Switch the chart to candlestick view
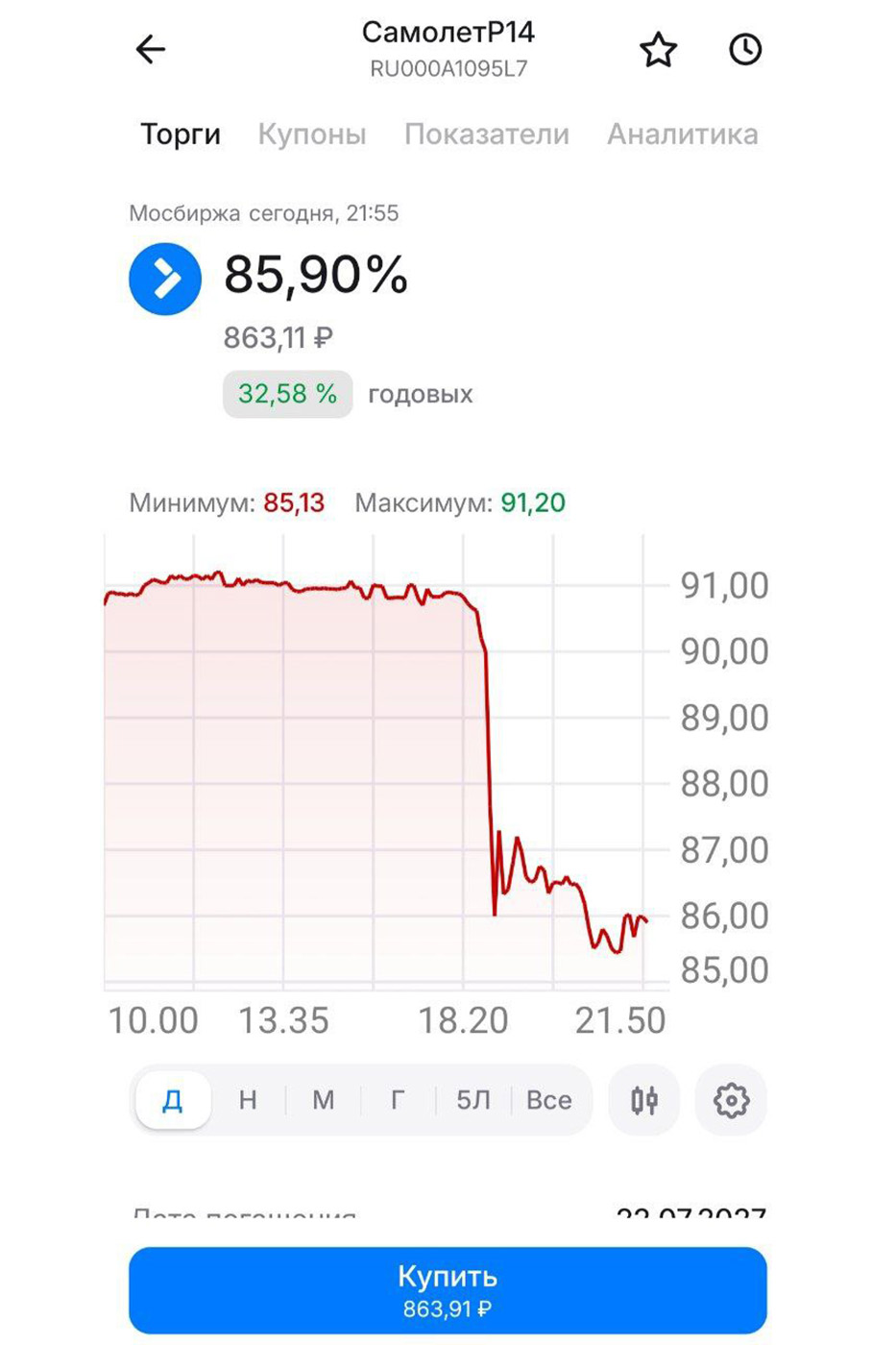Viewport: 896px width, 1345px height. pyautogui.click(x=644, y=1100)
